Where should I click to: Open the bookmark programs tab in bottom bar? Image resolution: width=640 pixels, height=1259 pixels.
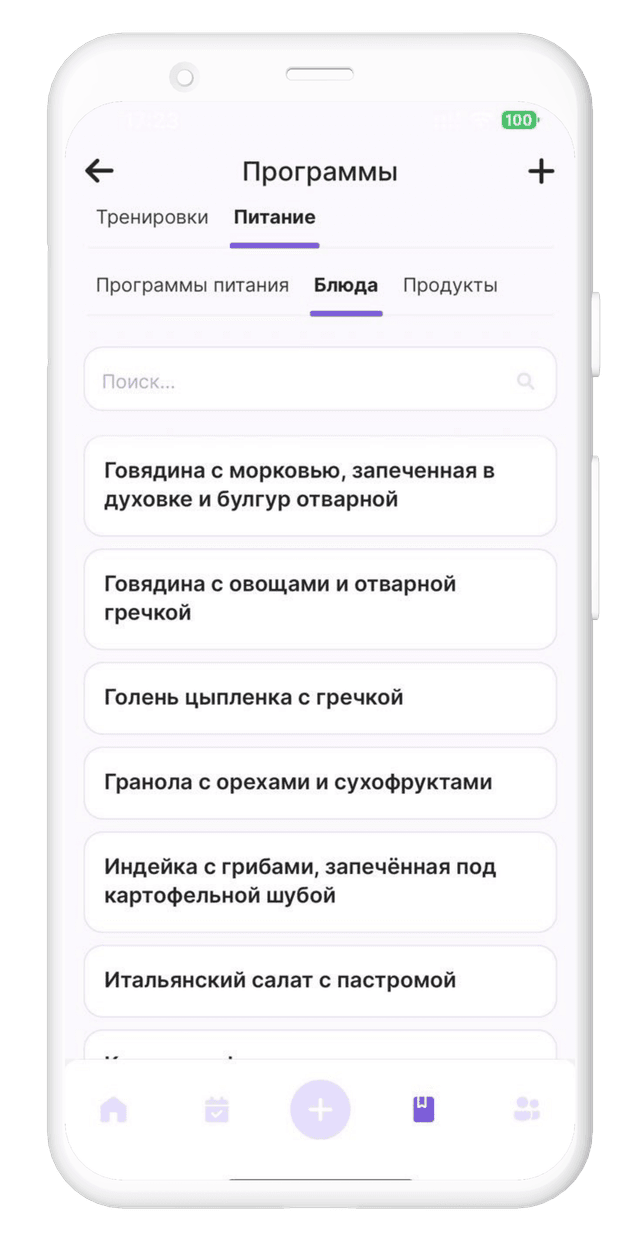(424, 1109)
